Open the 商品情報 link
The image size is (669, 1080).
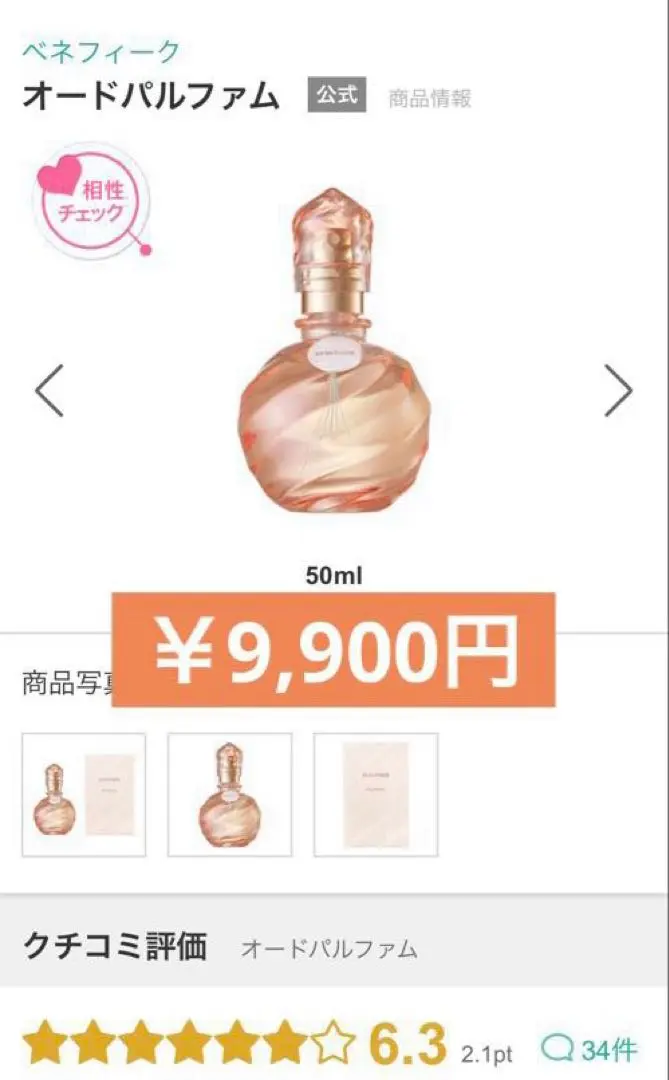click(x=430, y=98)
